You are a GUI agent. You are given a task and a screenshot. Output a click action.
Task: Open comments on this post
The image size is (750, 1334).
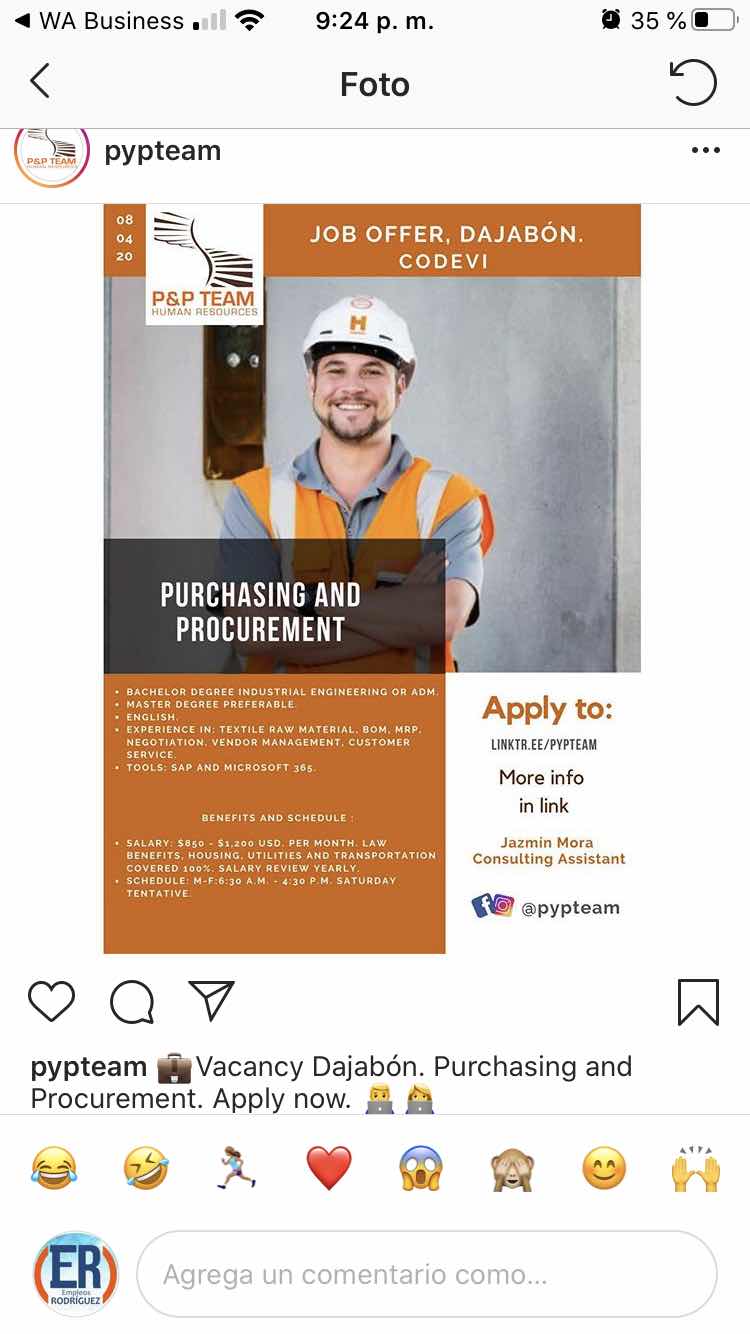point(132,1001)
